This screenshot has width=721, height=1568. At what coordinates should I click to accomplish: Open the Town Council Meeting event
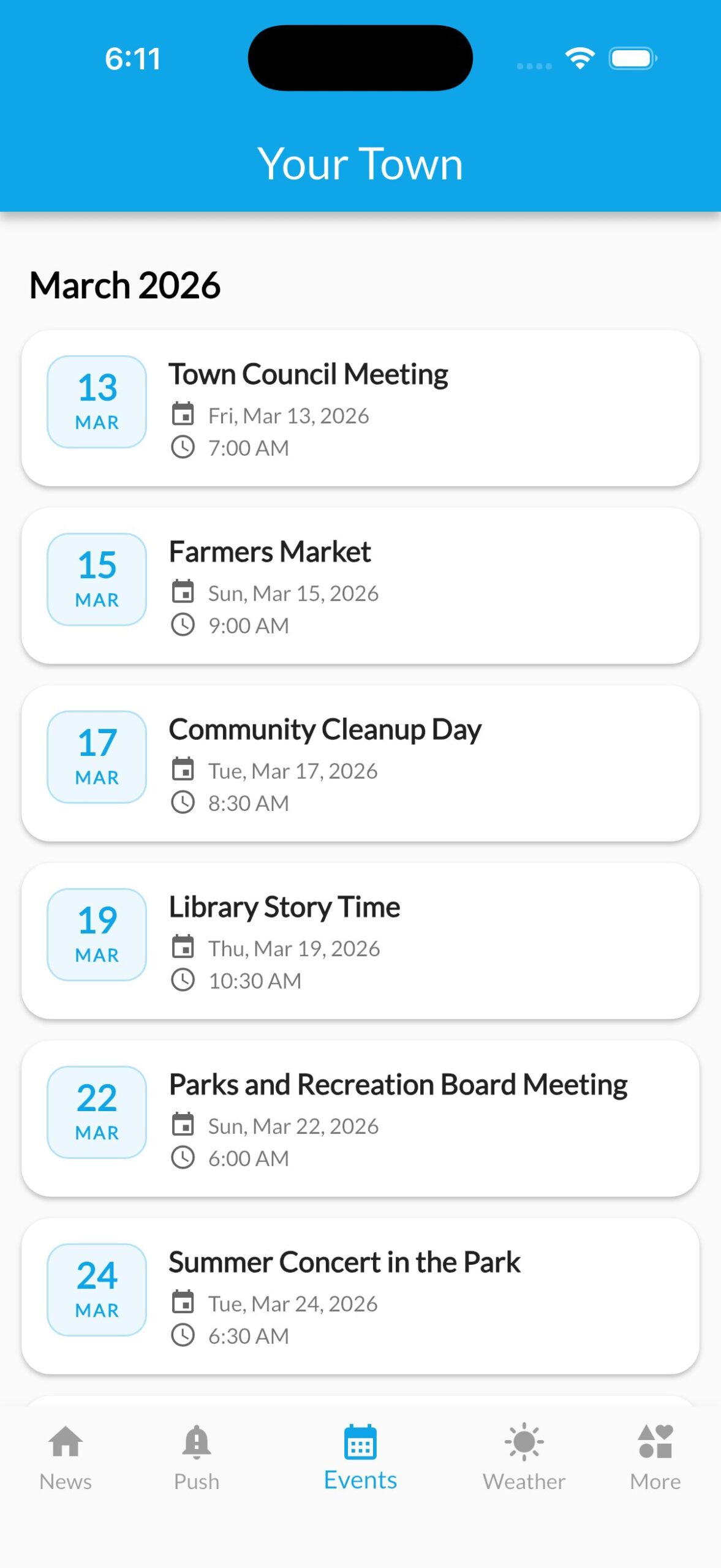pyautogui.click(x=360, y=408)
